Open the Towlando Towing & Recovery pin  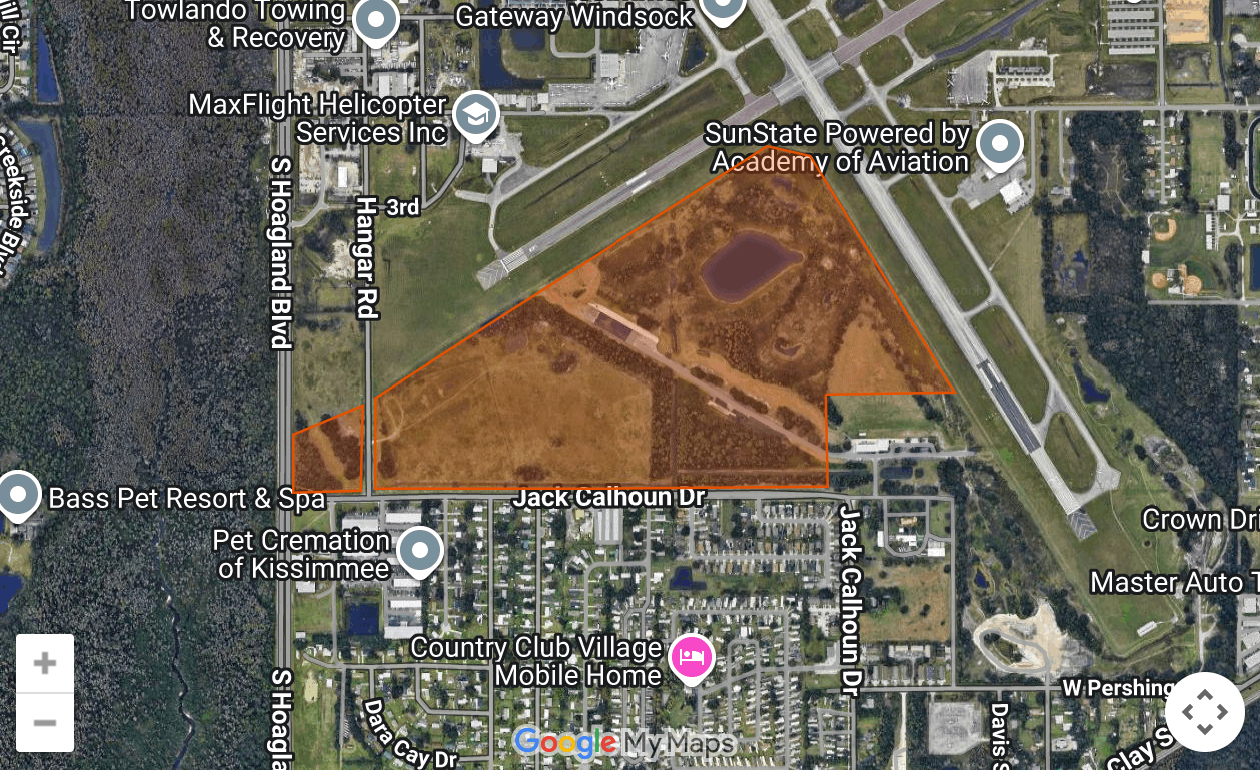377,18
